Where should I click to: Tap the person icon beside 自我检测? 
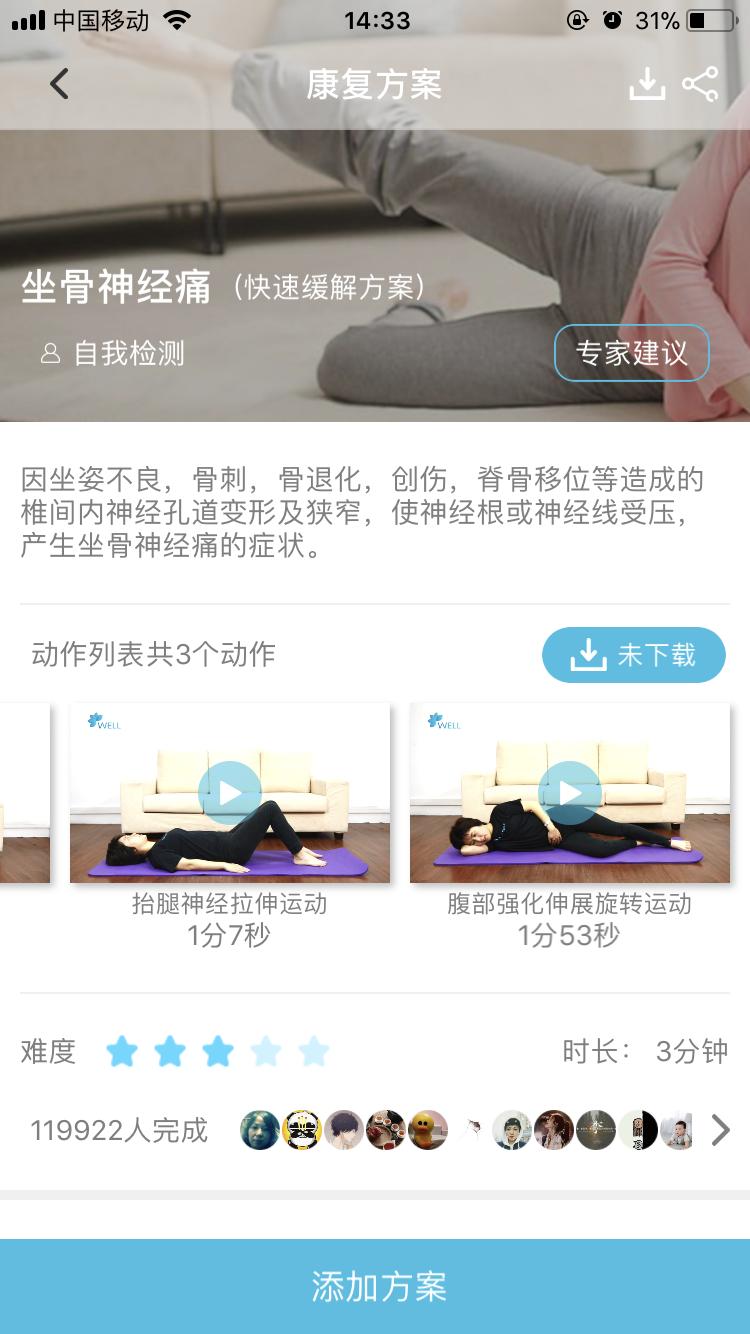[x=50, y=352]
